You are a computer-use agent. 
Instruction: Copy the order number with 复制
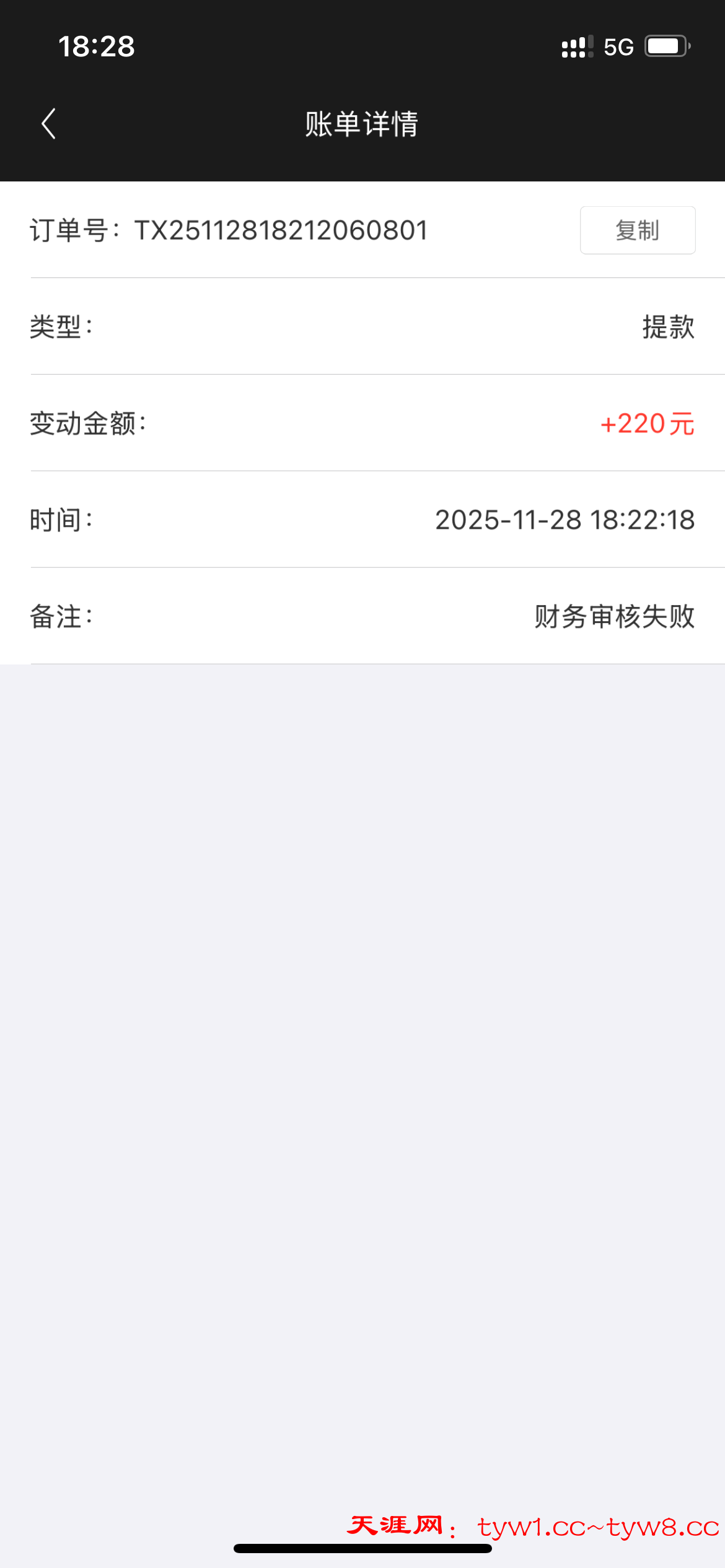(x=637, y=230)
